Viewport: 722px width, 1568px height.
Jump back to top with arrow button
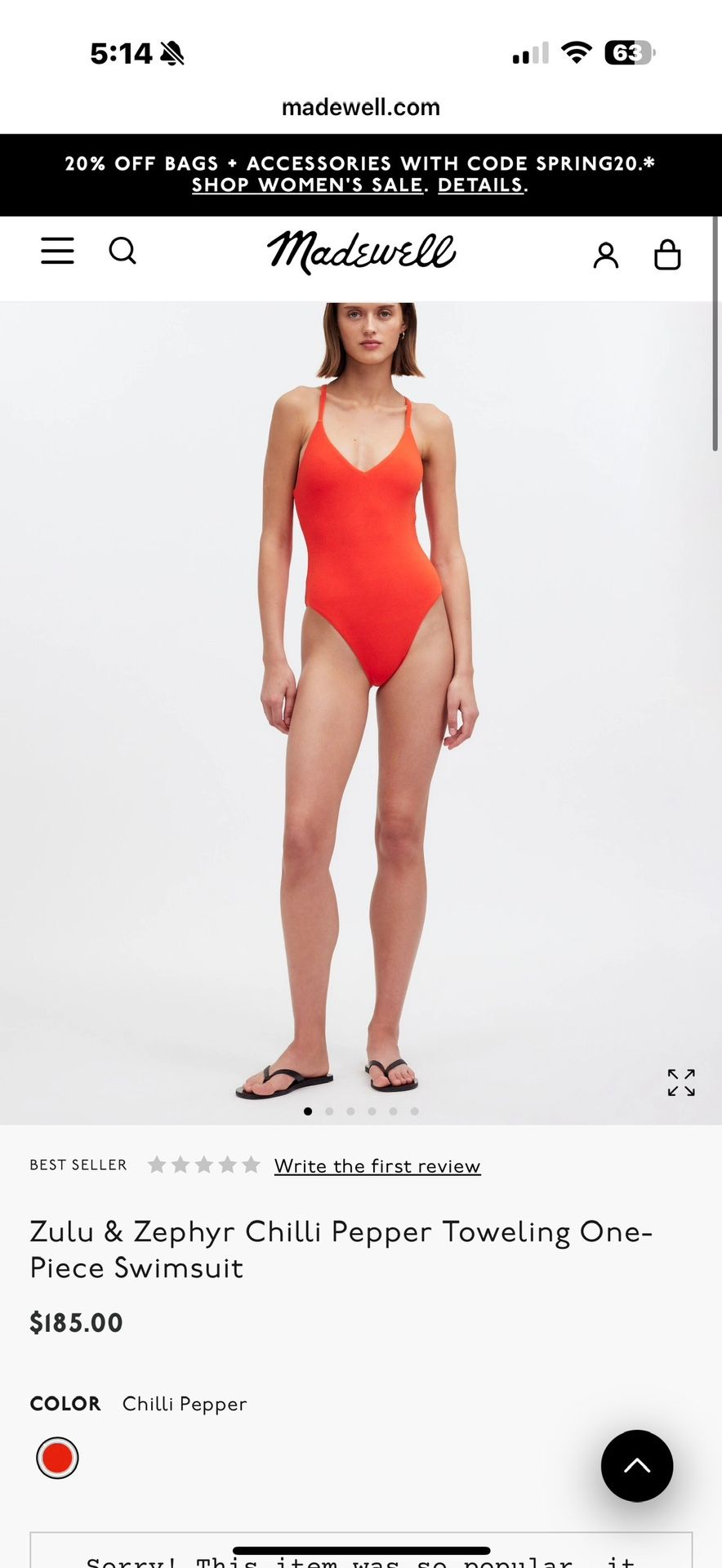point(637,1466)
